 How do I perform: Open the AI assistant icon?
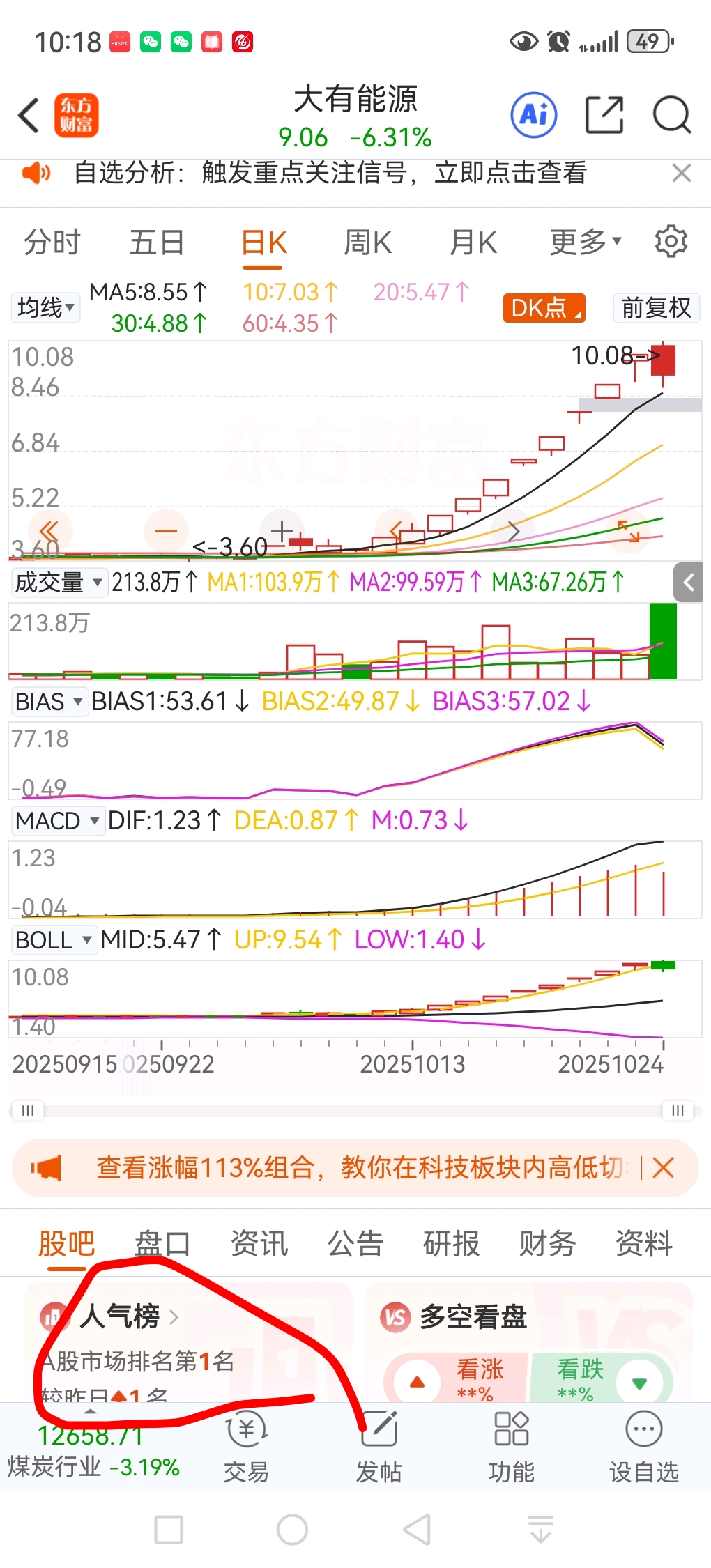click(534, 115)
